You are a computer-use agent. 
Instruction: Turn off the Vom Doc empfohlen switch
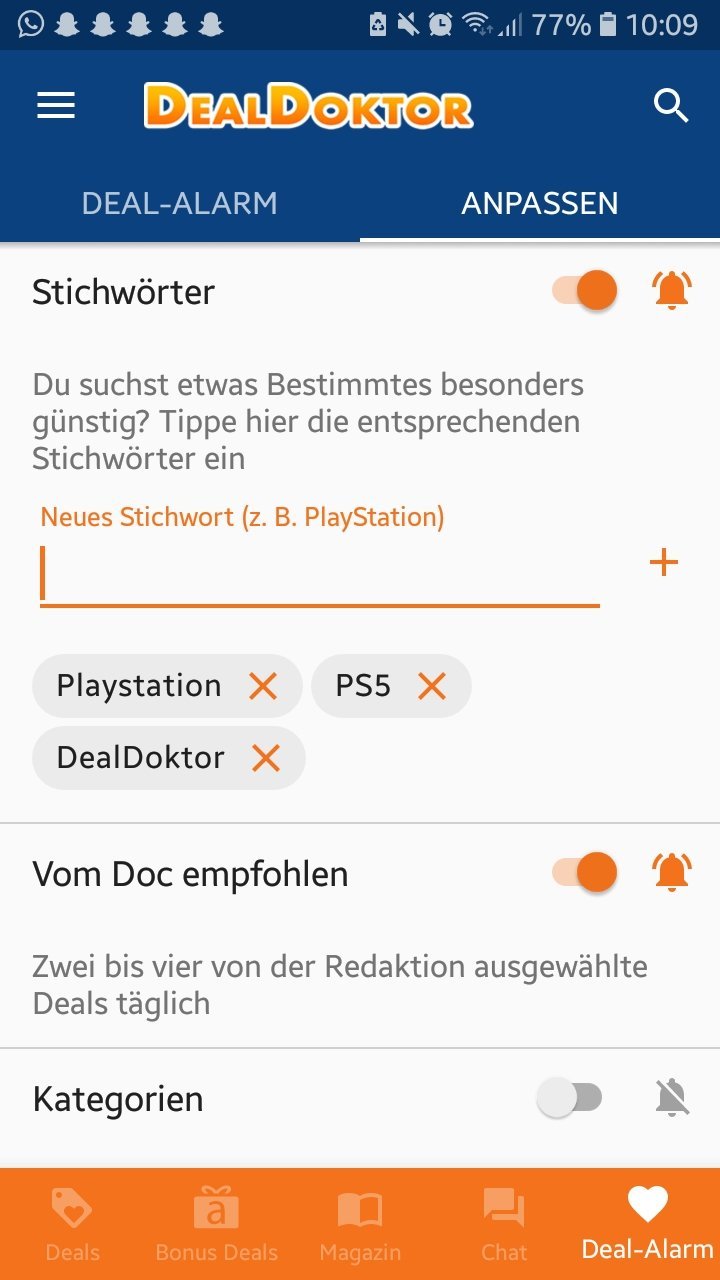tap(585, 873)
